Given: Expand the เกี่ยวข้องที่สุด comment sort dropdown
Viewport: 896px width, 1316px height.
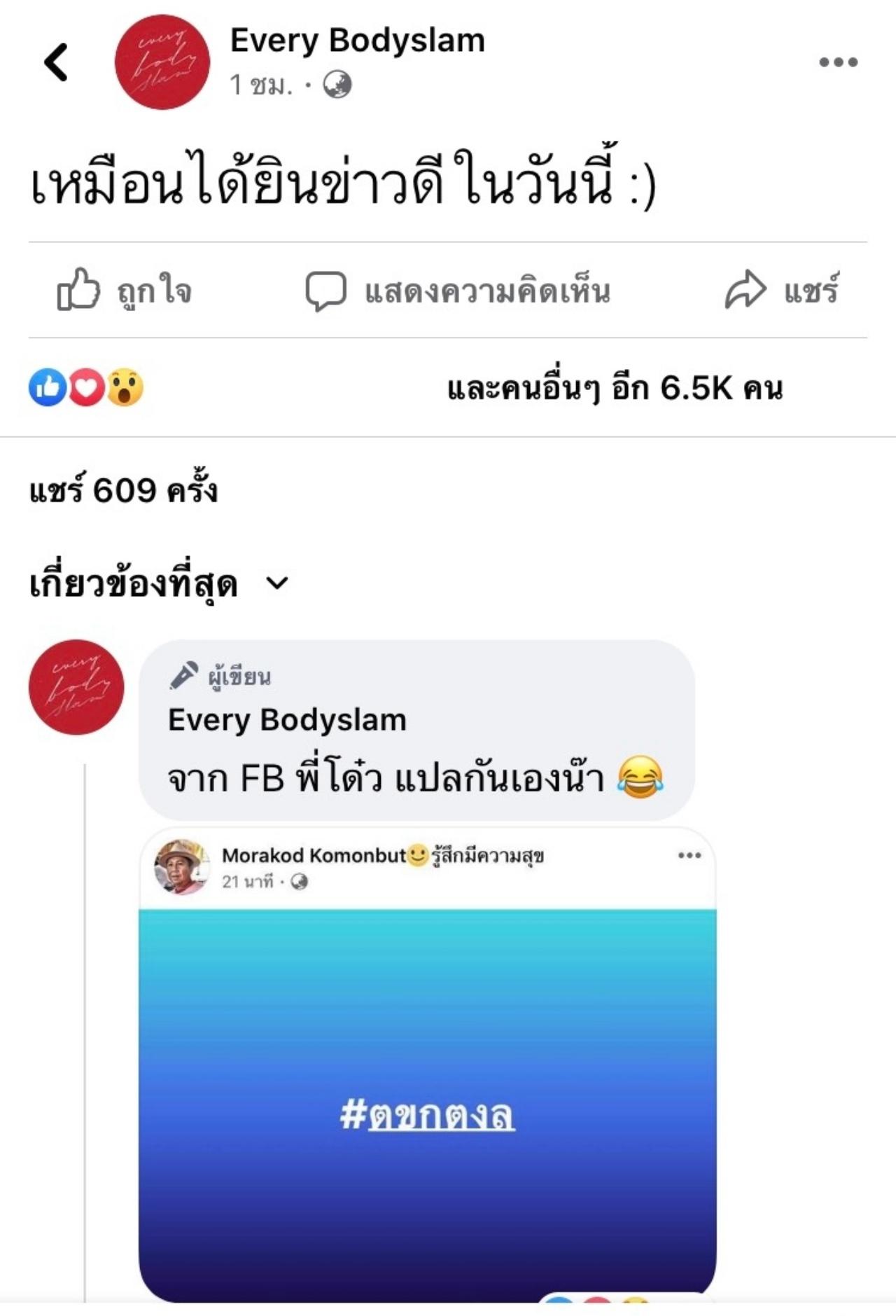Looking at the screenshot, I should [x=159, y=583].
